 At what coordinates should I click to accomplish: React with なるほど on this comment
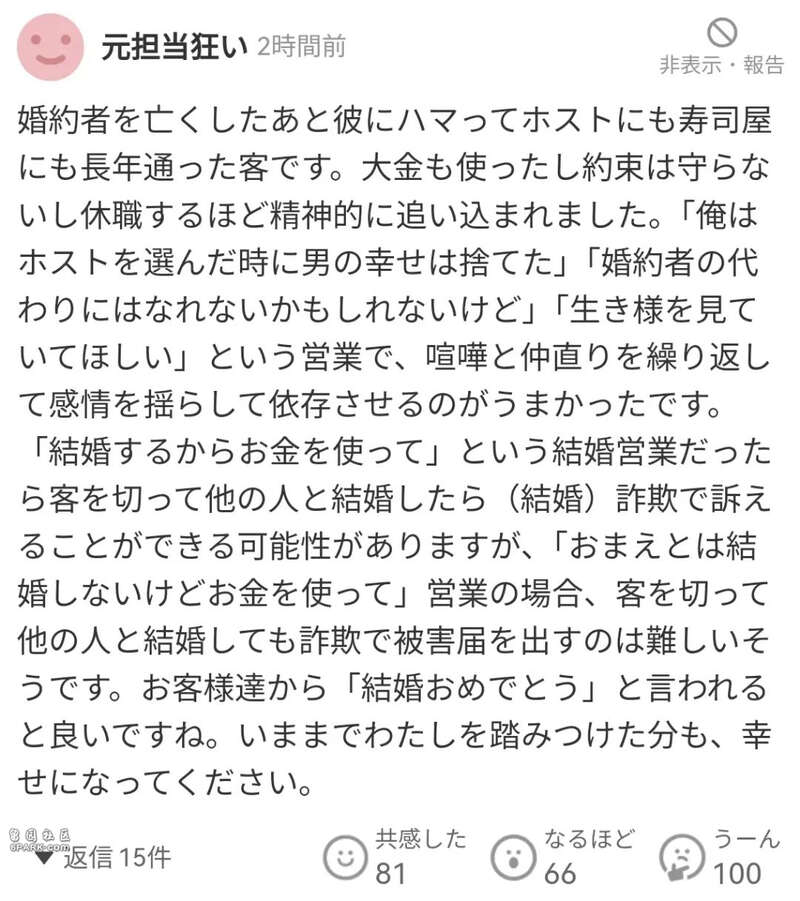click(x=513, y=856)
